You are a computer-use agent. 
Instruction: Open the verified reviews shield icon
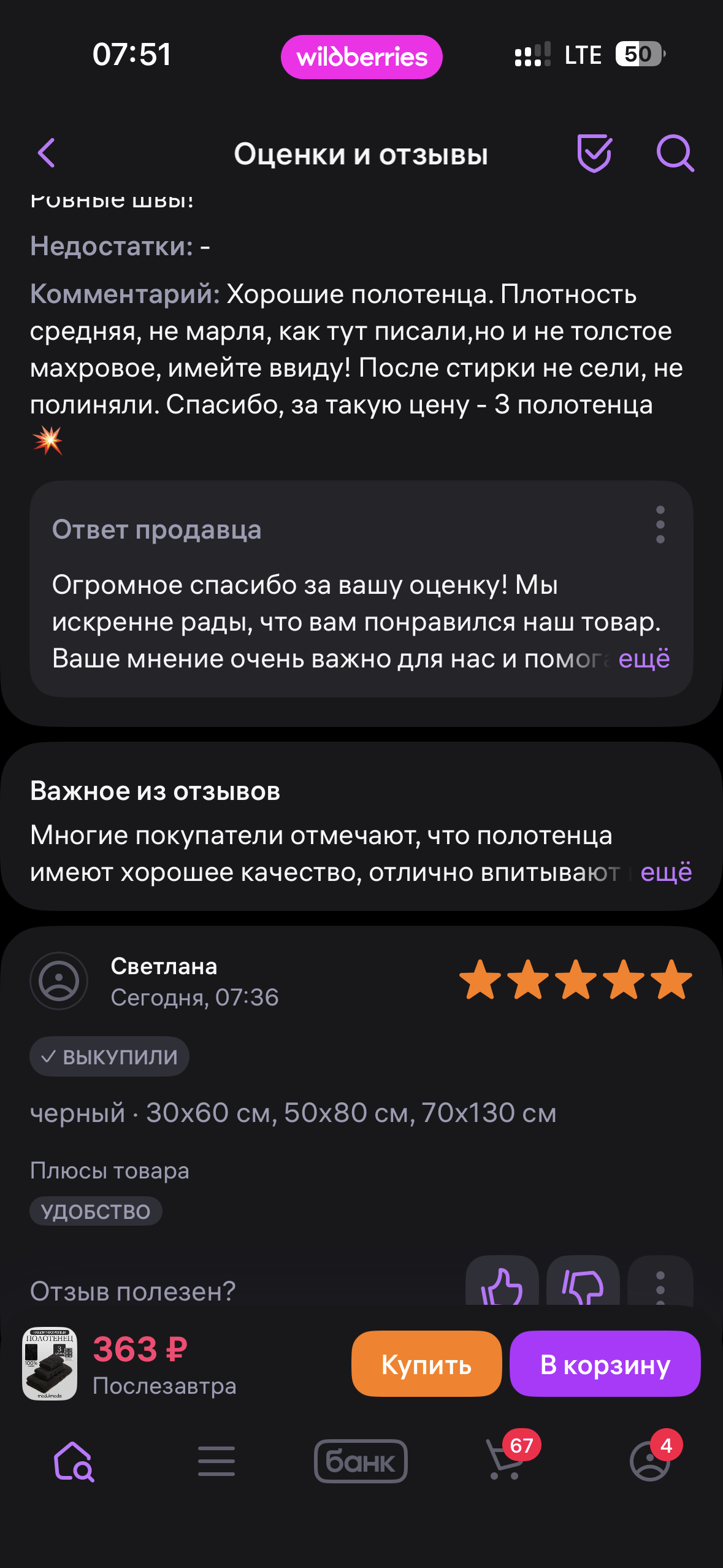[x=594, y=153]
